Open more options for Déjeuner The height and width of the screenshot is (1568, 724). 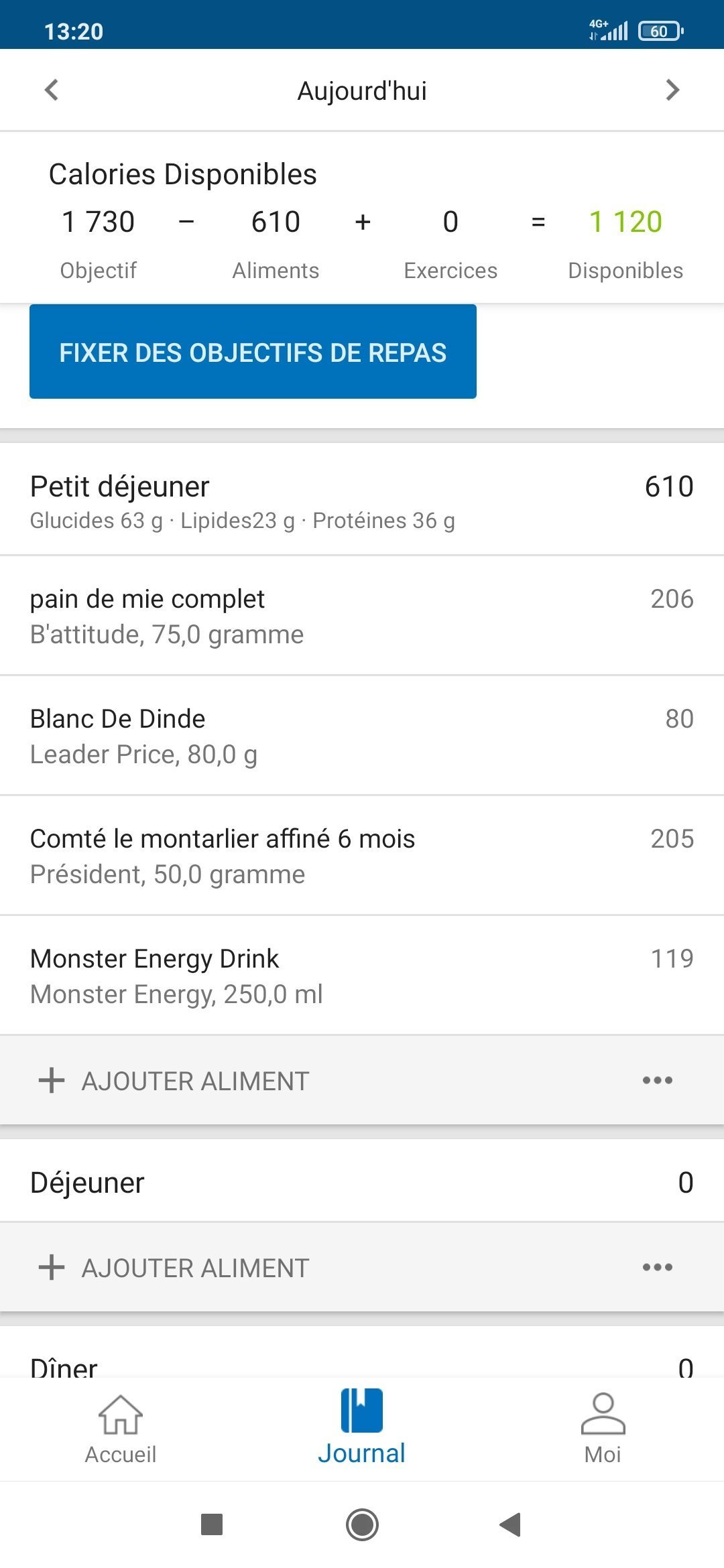tap(658, 1267)
